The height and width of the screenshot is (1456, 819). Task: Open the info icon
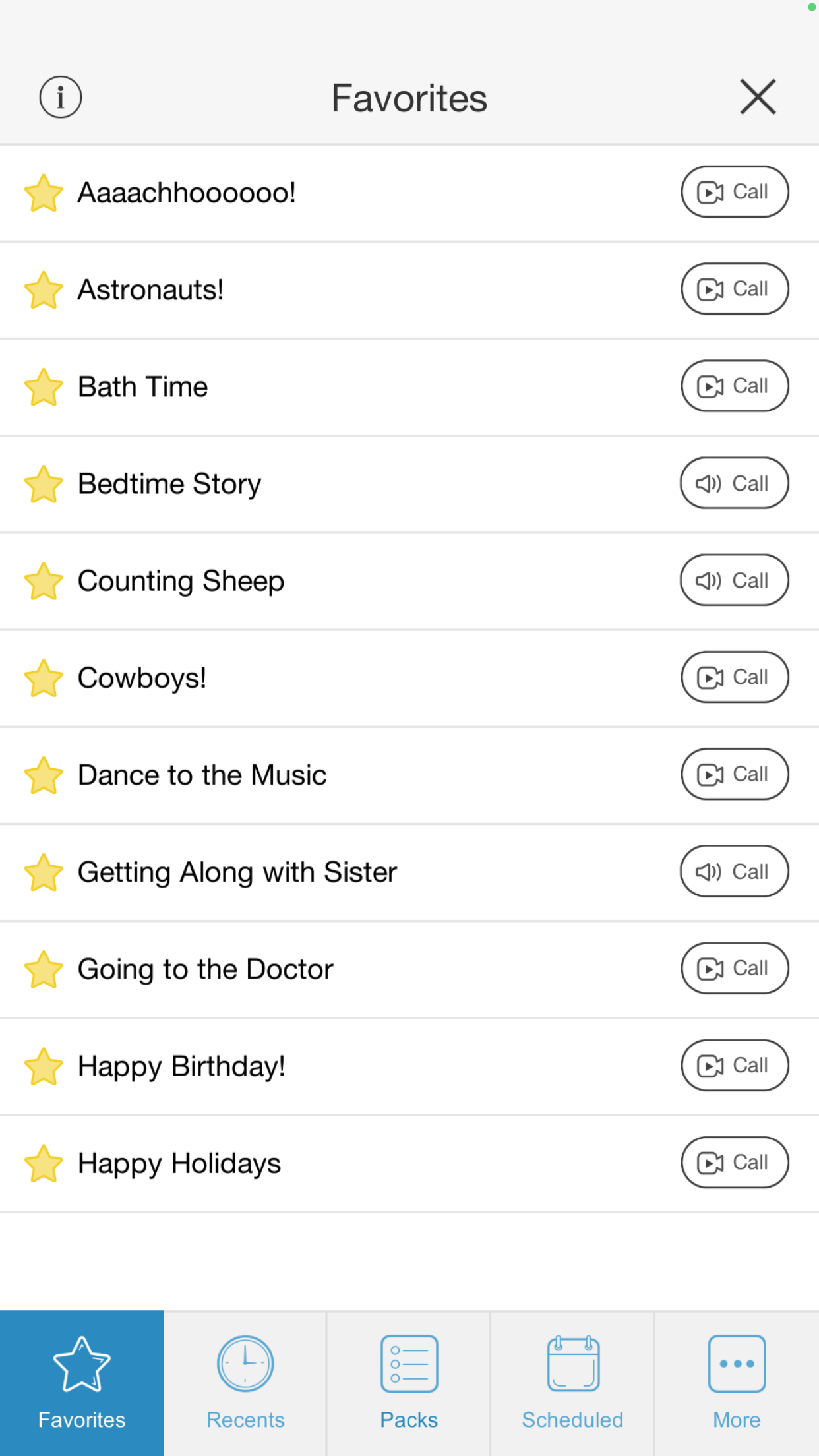61,98
